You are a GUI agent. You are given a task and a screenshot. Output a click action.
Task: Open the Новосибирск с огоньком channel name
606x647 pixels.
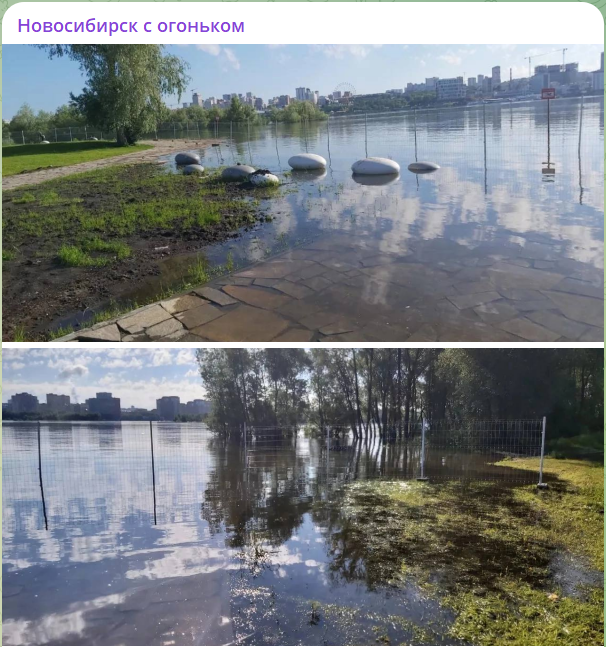click(131, 26)
